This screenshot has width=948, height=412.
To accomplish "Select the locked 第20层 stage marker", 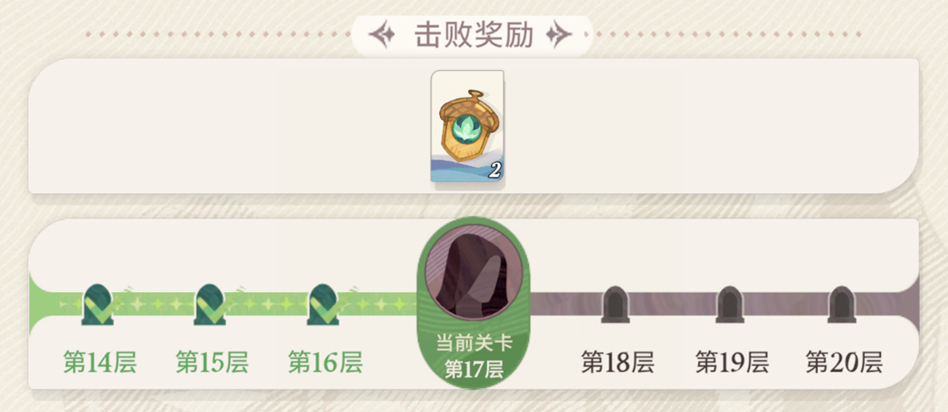I will point(842,304).
